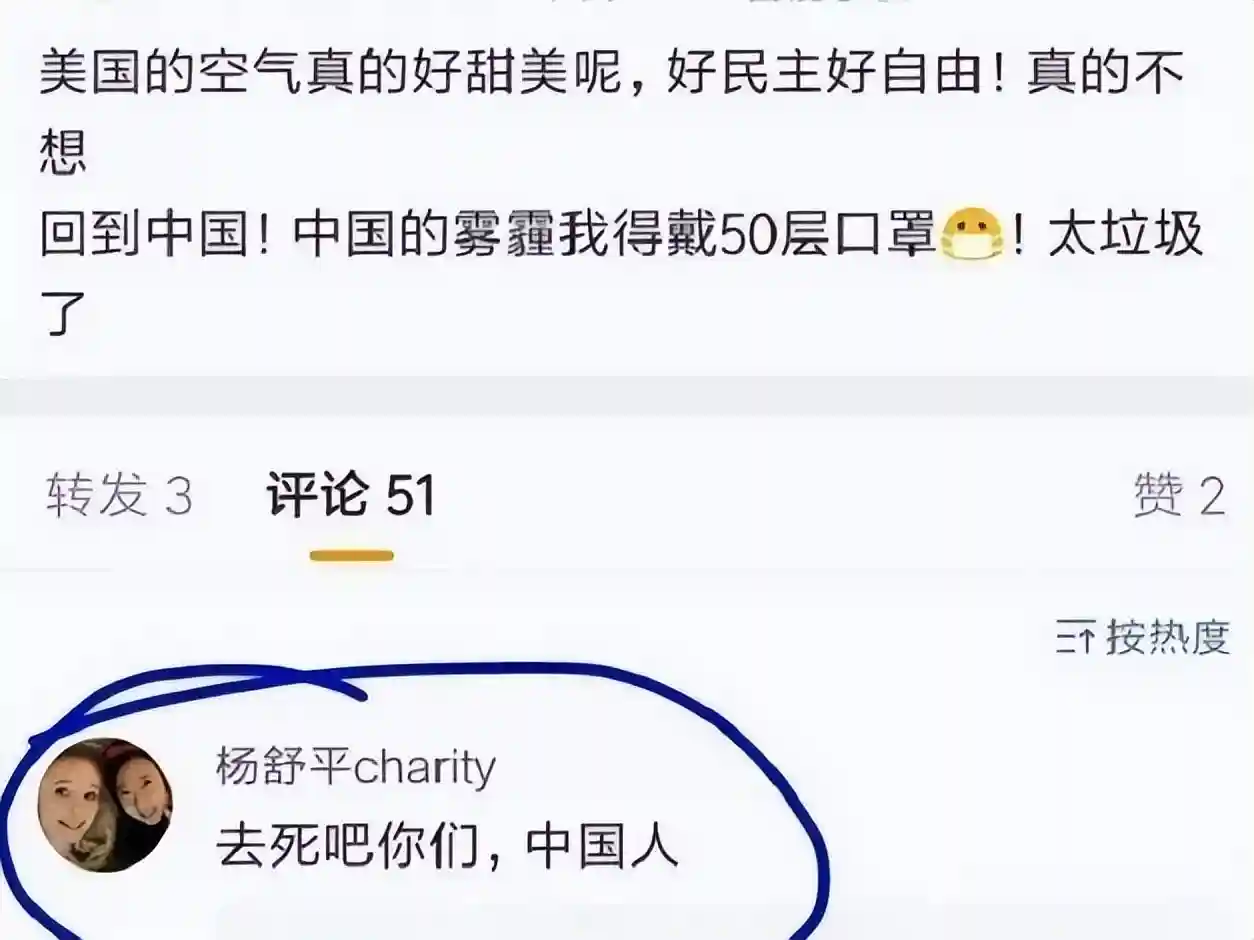This screenshot has width=1254, height=940.
Task: Open 杨舒平charity's profile avatar
Action: click(105, 805)
